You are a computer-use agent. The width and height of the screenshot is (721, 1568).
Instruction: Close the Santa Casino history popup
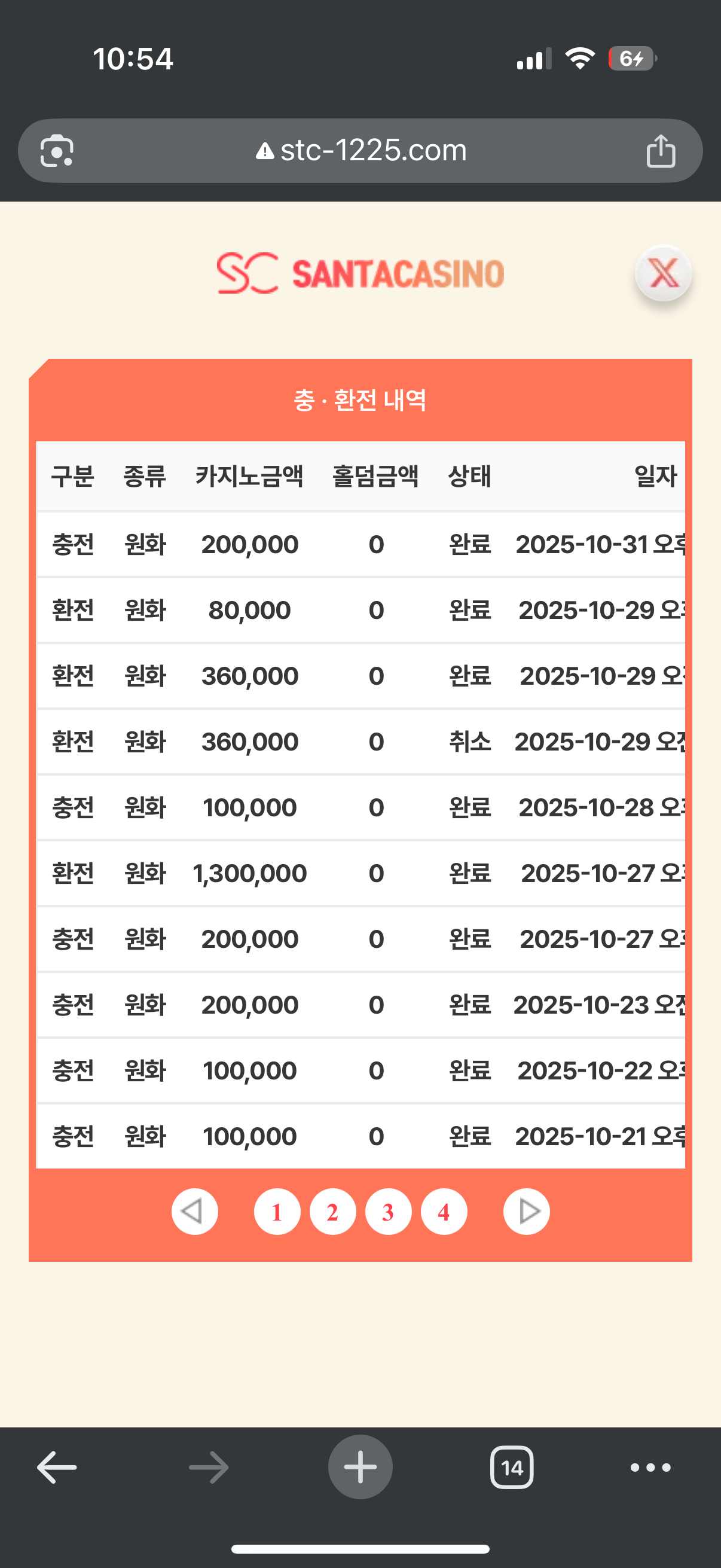coord(663,273)
